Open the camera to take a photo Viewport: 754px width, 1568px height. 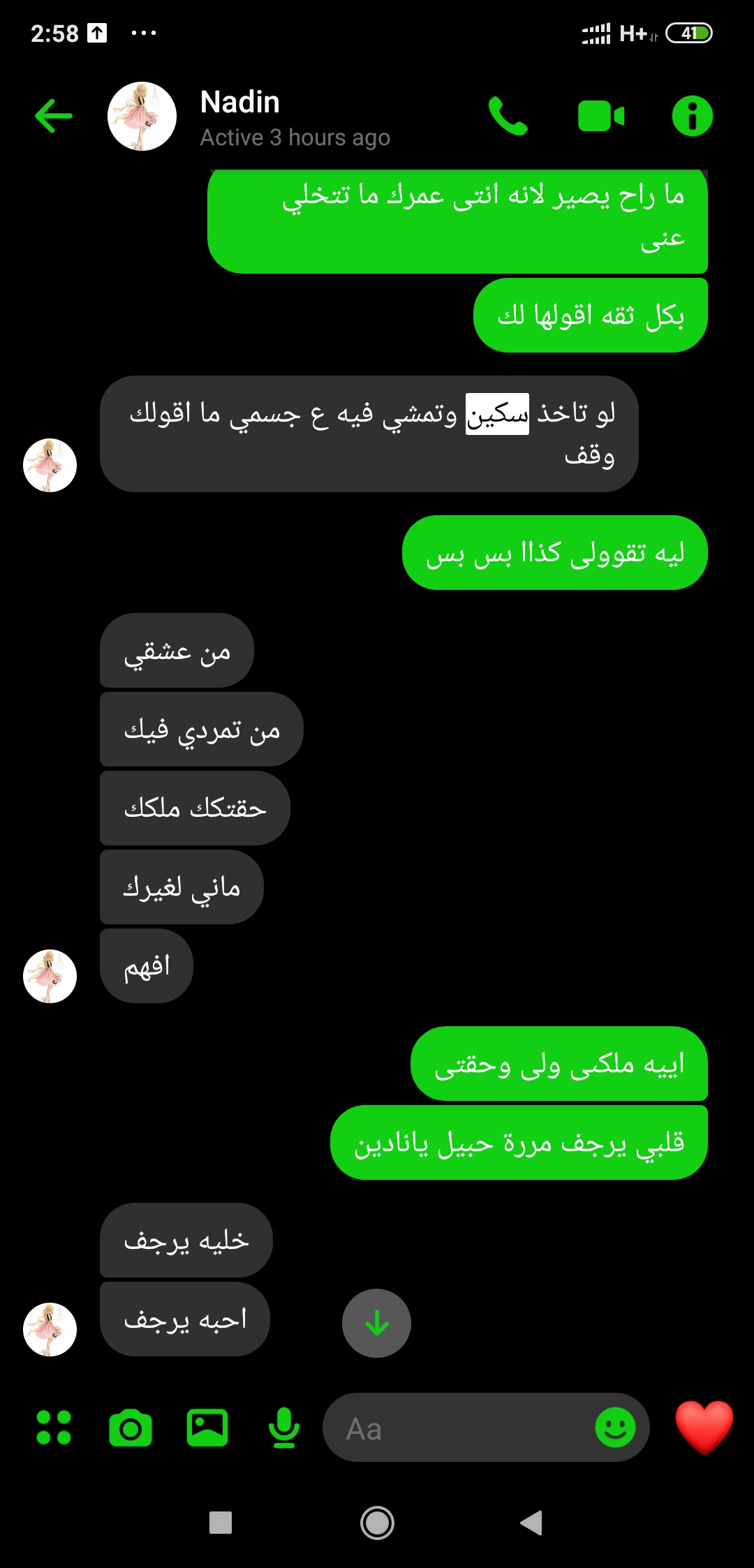point(131,1427)
